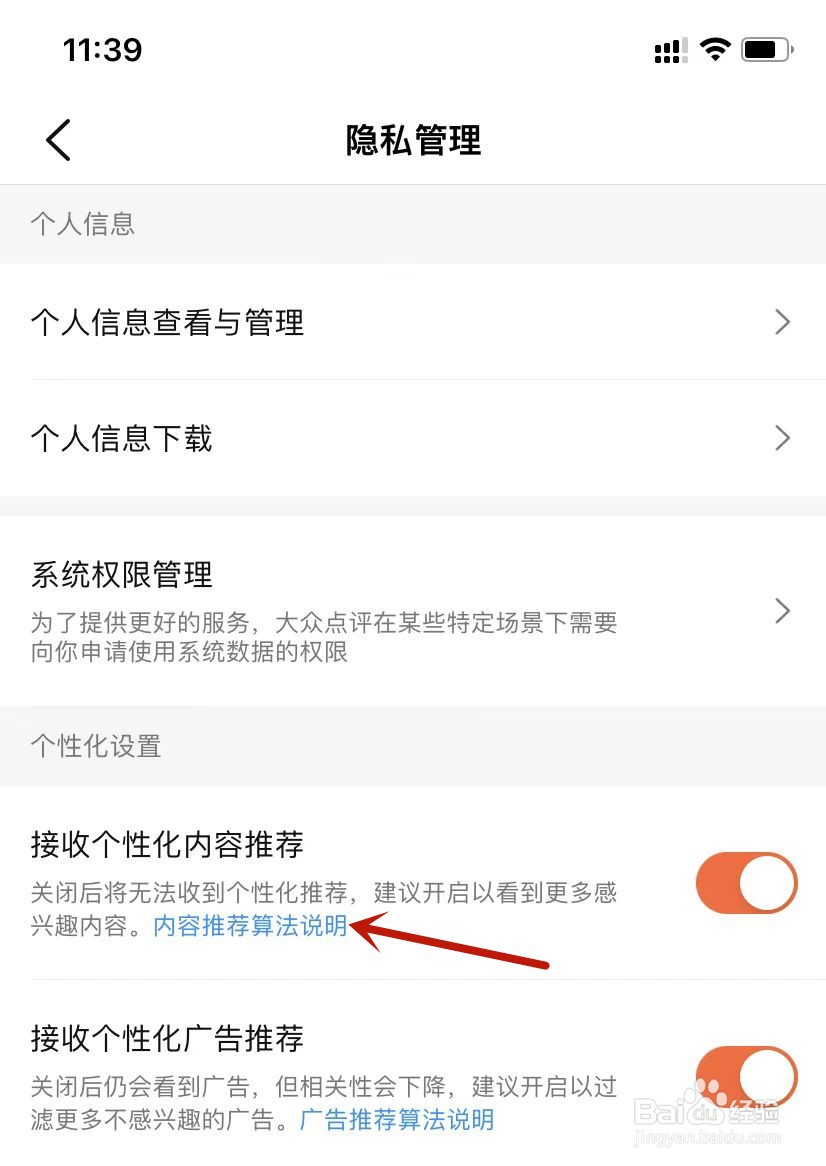Click the 个性化设置 section header
The image size is (826, 1166).
click(x=94, y=746)
